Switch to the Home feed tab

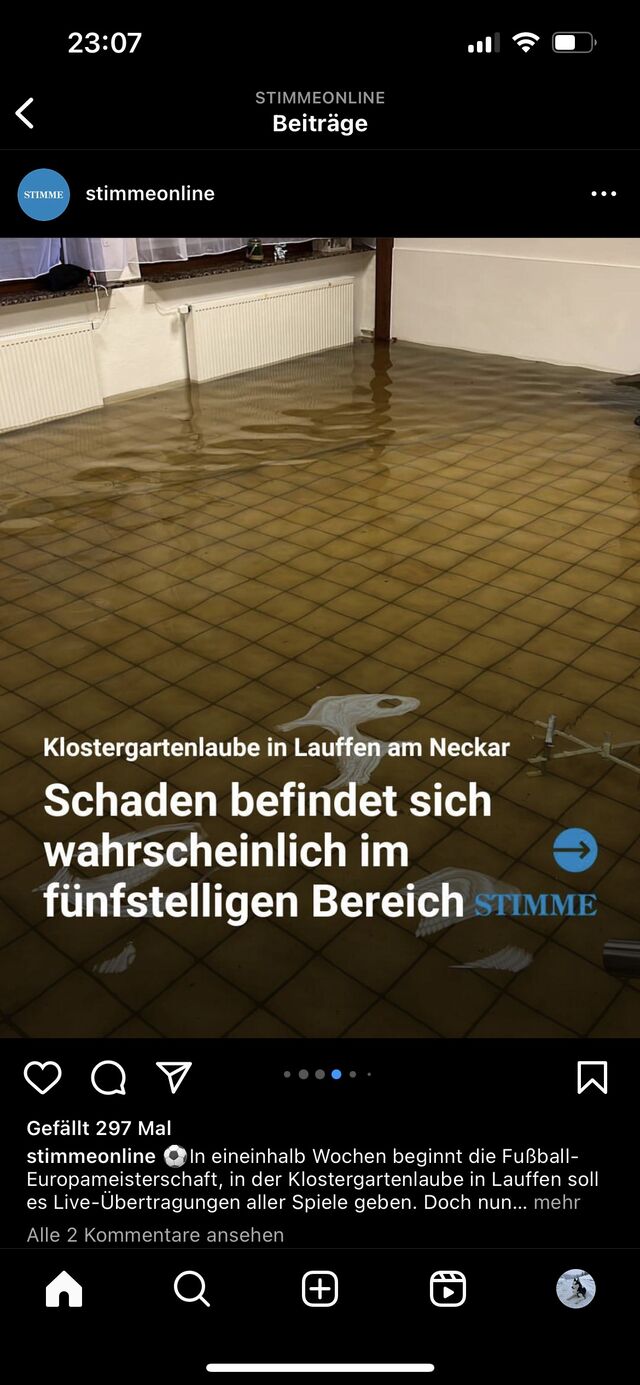point(64,1289)
